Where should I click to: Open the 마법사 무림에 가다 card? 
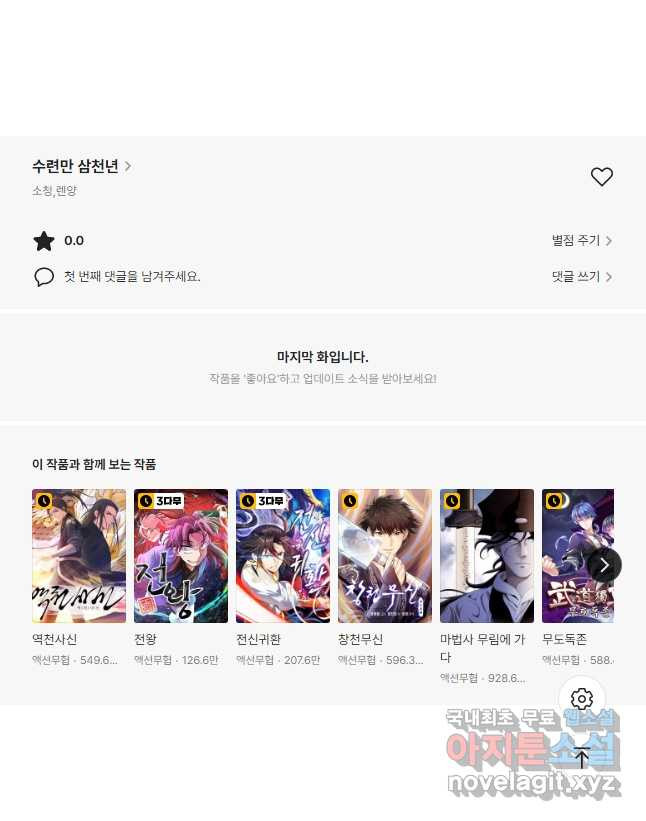click(487, 556)
